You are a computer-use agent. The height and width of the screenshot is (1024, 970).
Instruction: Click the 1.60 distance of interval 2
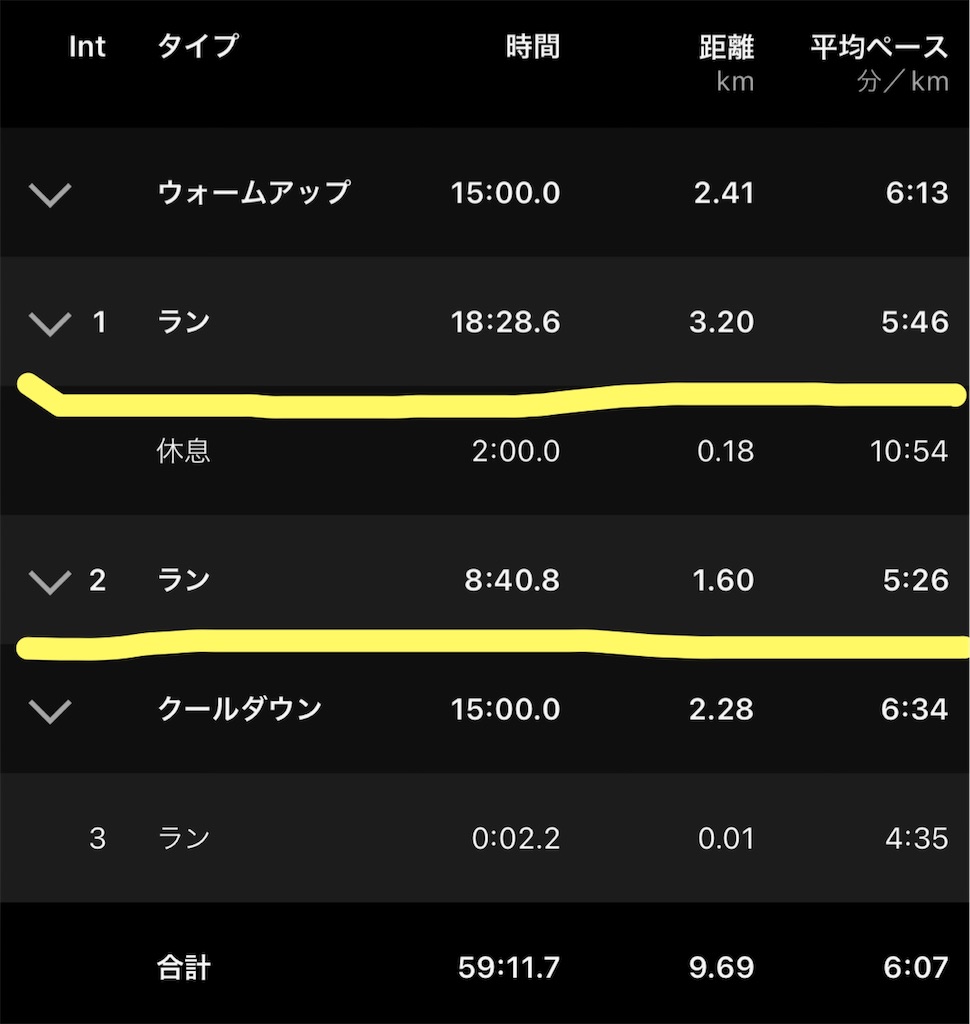(x=724, y=581)
